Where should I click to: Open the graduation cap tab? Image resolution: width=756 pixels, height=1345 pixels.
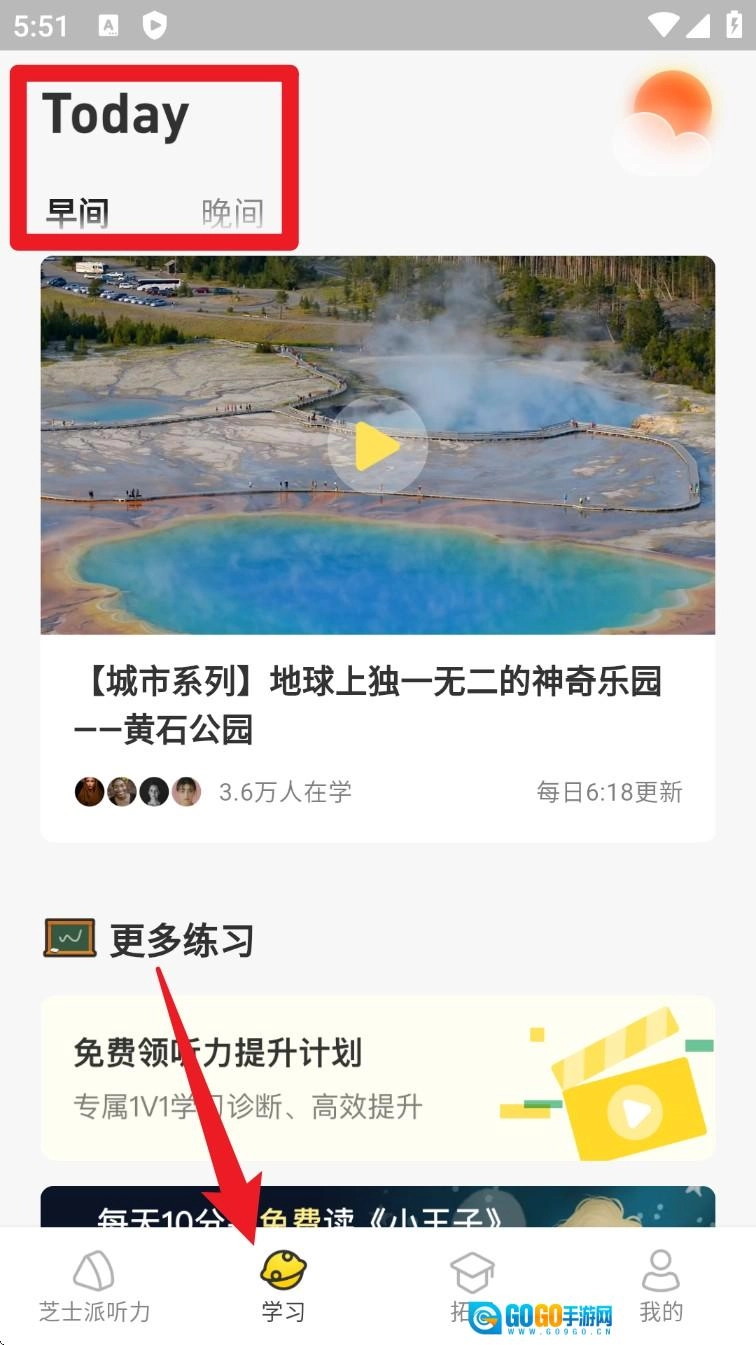472,1275
